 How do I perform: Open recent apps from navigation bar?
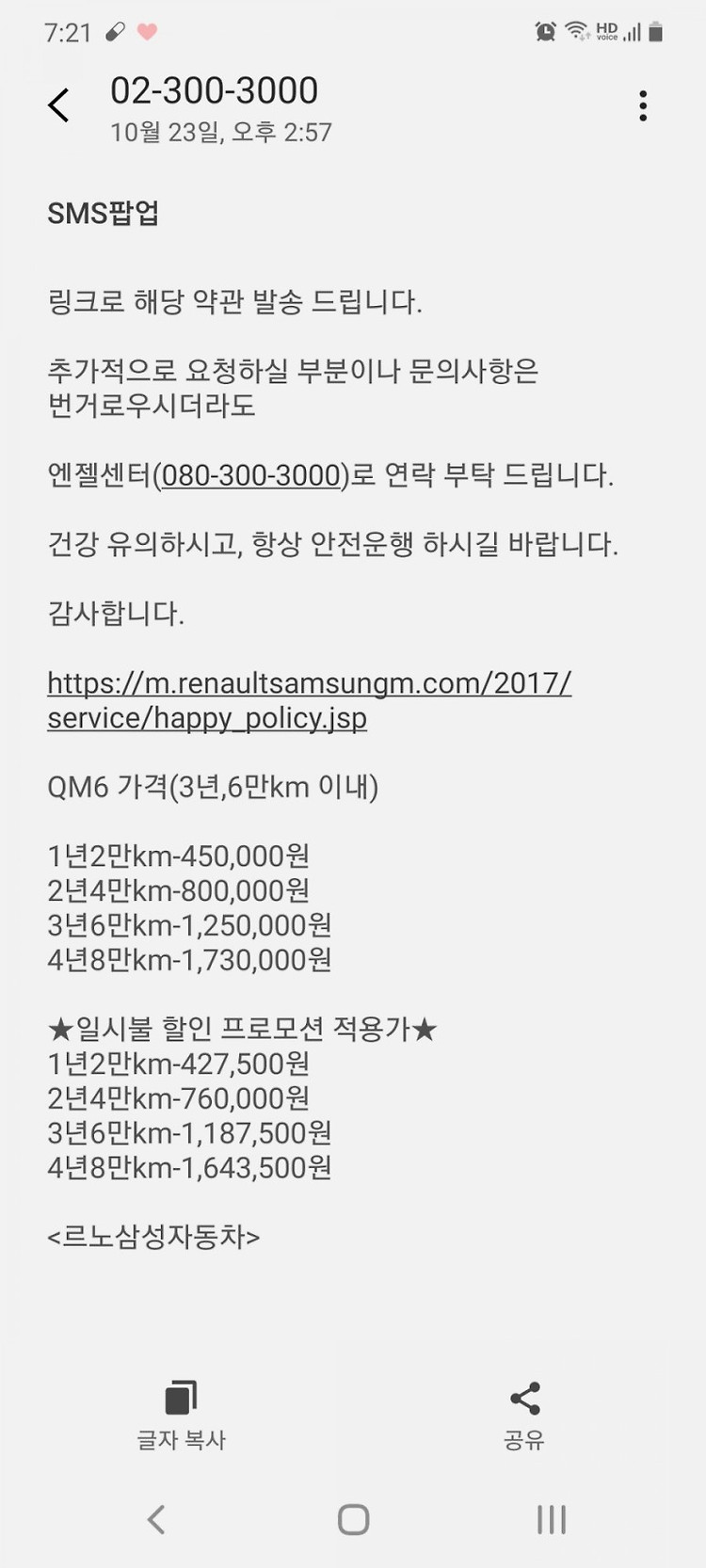552,1519
